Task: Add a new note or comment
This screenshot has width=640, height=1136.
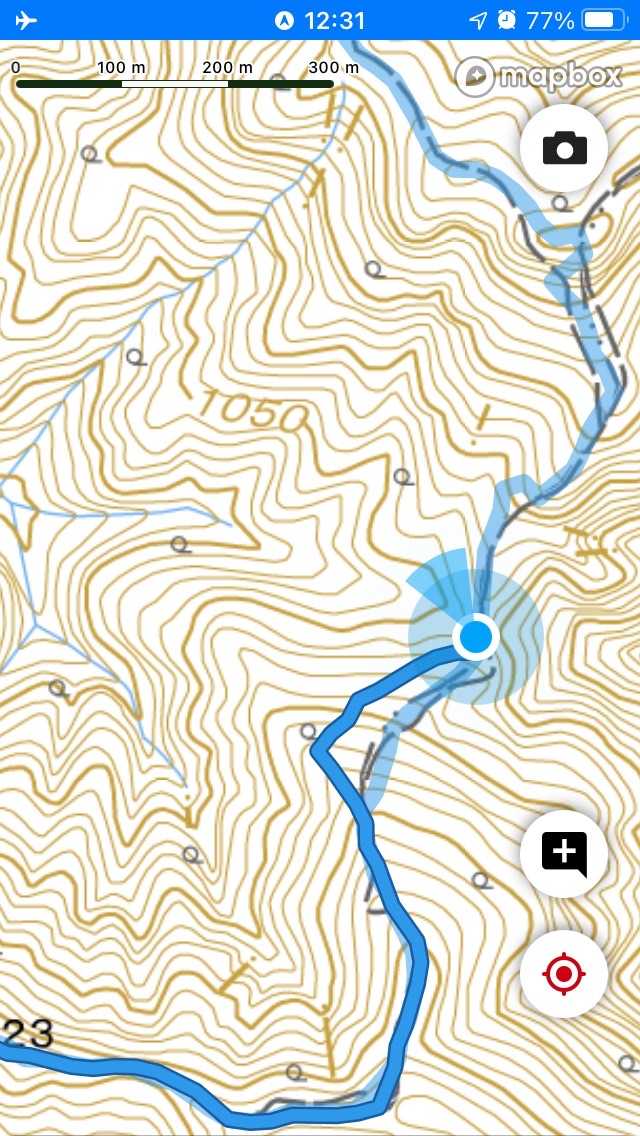Action: pos(564,854)
